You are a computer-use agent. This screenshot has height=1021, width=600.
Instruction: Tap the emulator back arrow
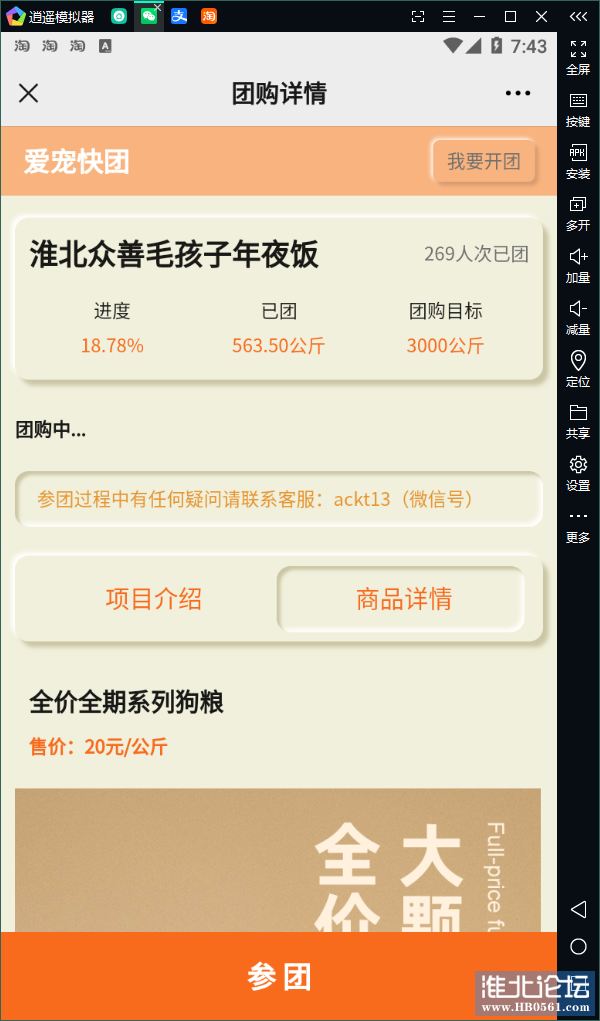pyautogui.click(x=578, y=909)
